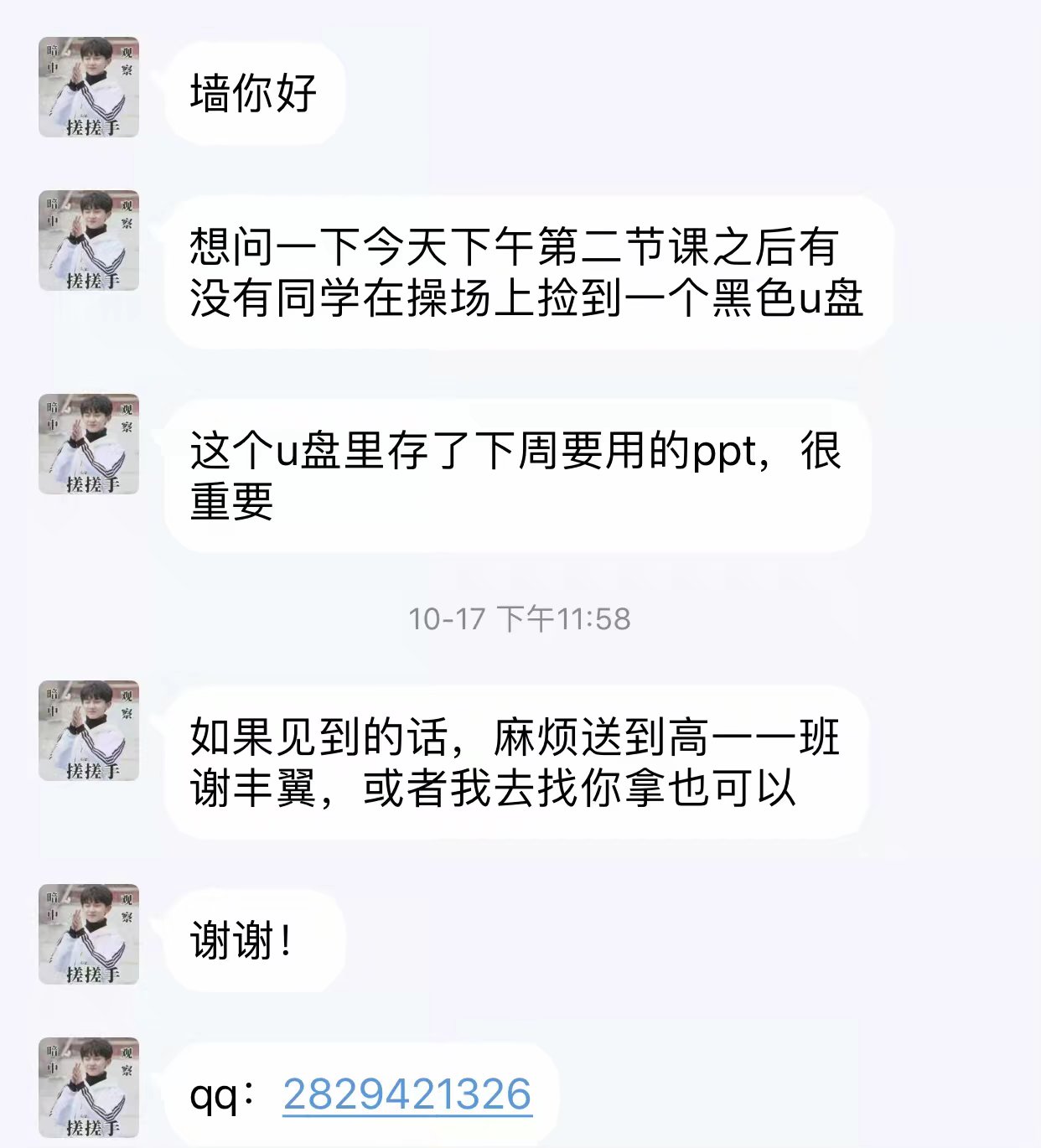This screenshot has width=1041, height=1148.
Task: Open the linked QQ number 2829421326
Action: point(407,1094)
